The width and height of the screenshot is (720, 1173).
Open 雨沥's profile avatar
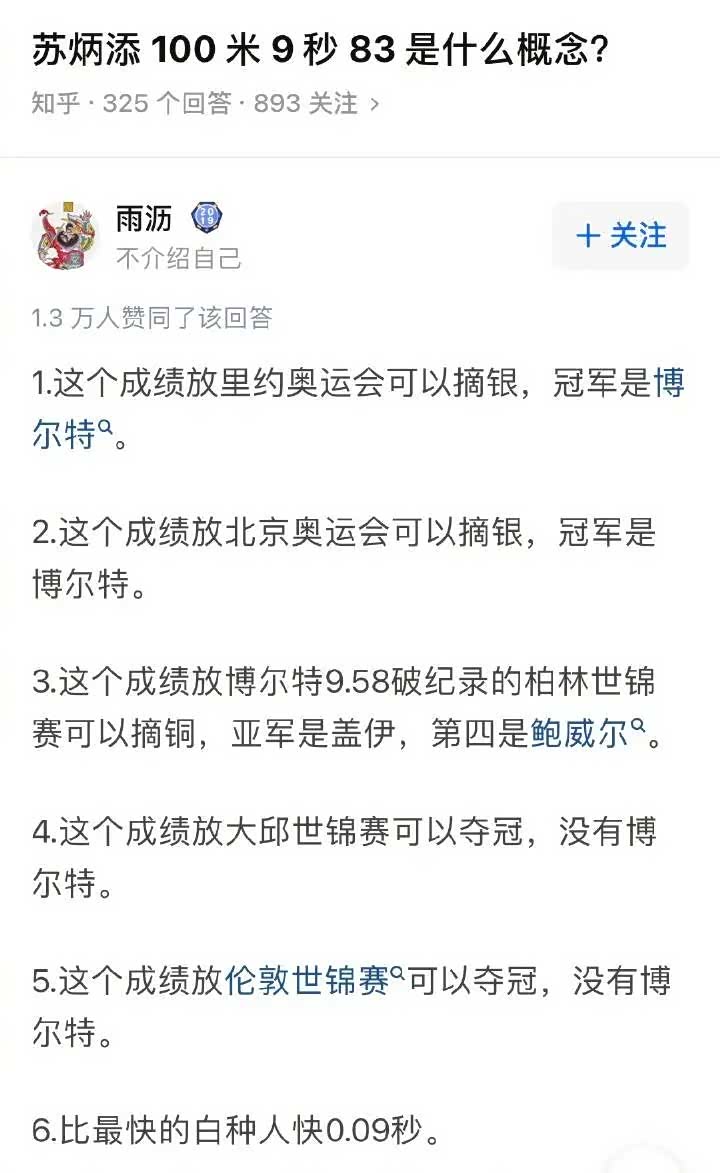[65, 237]
